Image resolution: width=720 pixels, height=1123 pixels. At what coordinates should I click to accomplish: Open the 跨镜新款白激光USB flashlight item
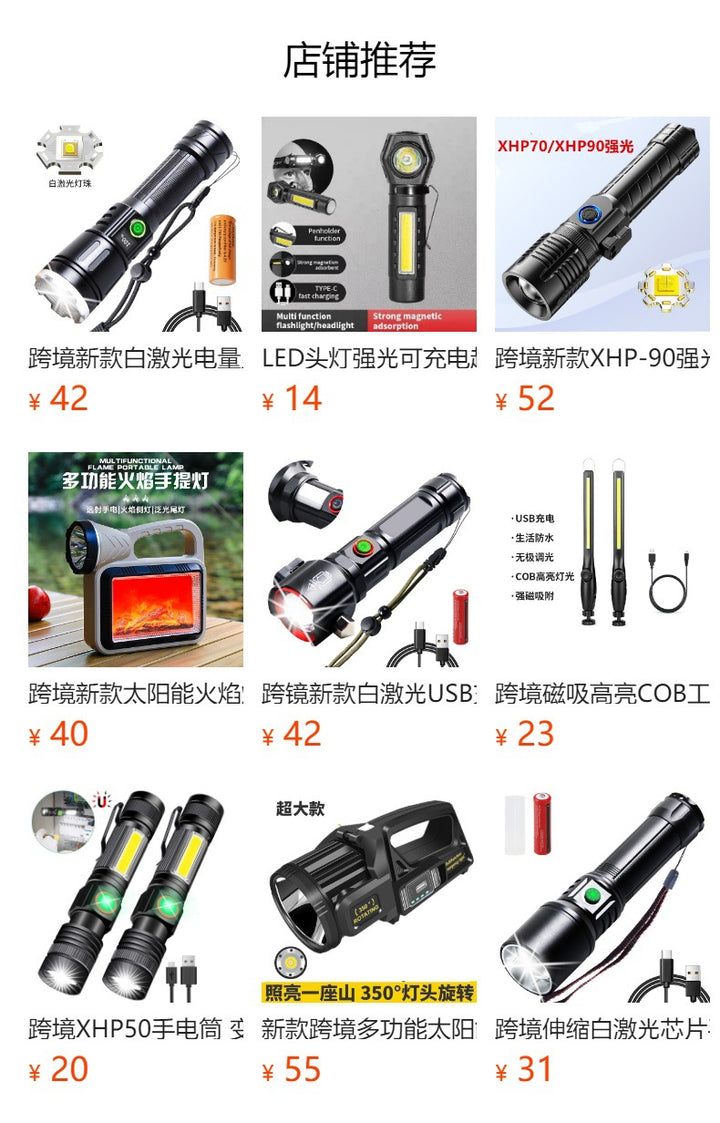point(369,560)
